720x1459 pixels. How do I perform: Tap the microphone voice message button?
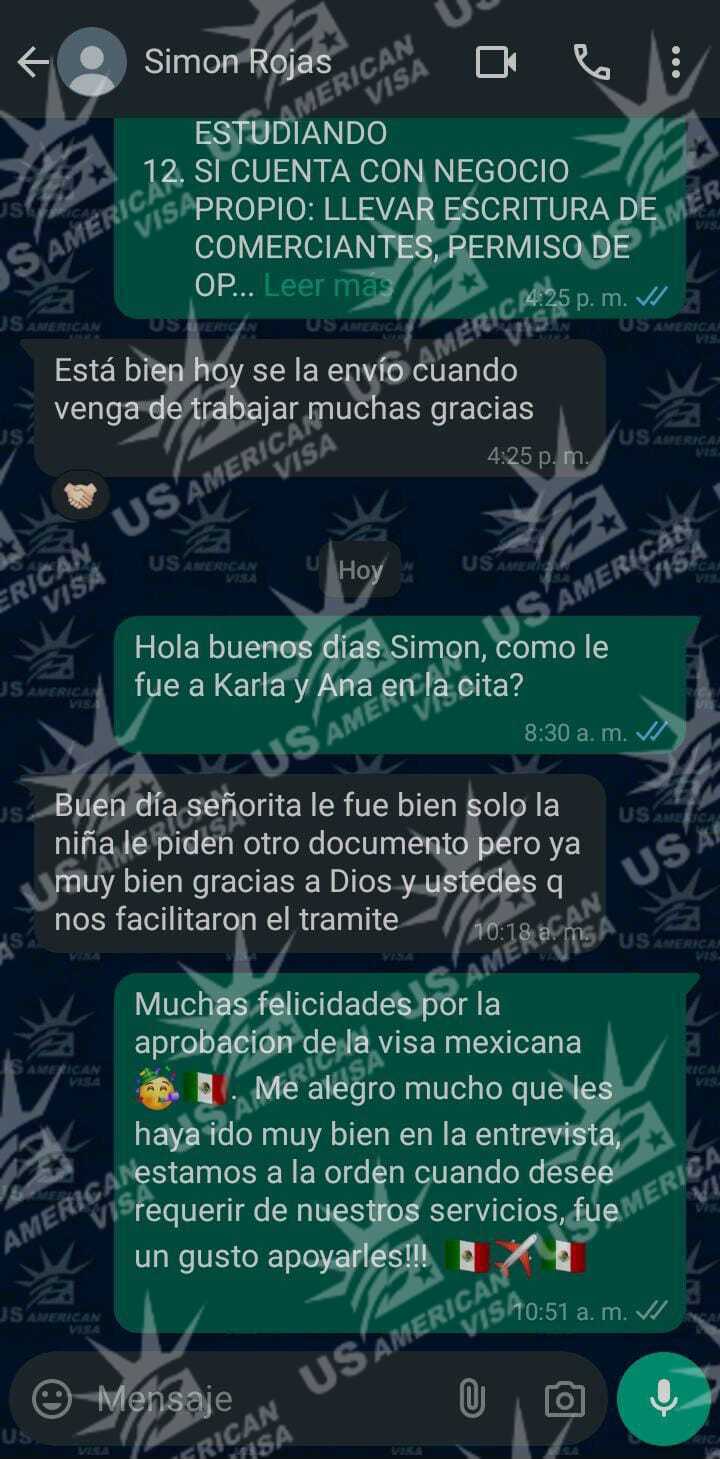coord(664,1398)
